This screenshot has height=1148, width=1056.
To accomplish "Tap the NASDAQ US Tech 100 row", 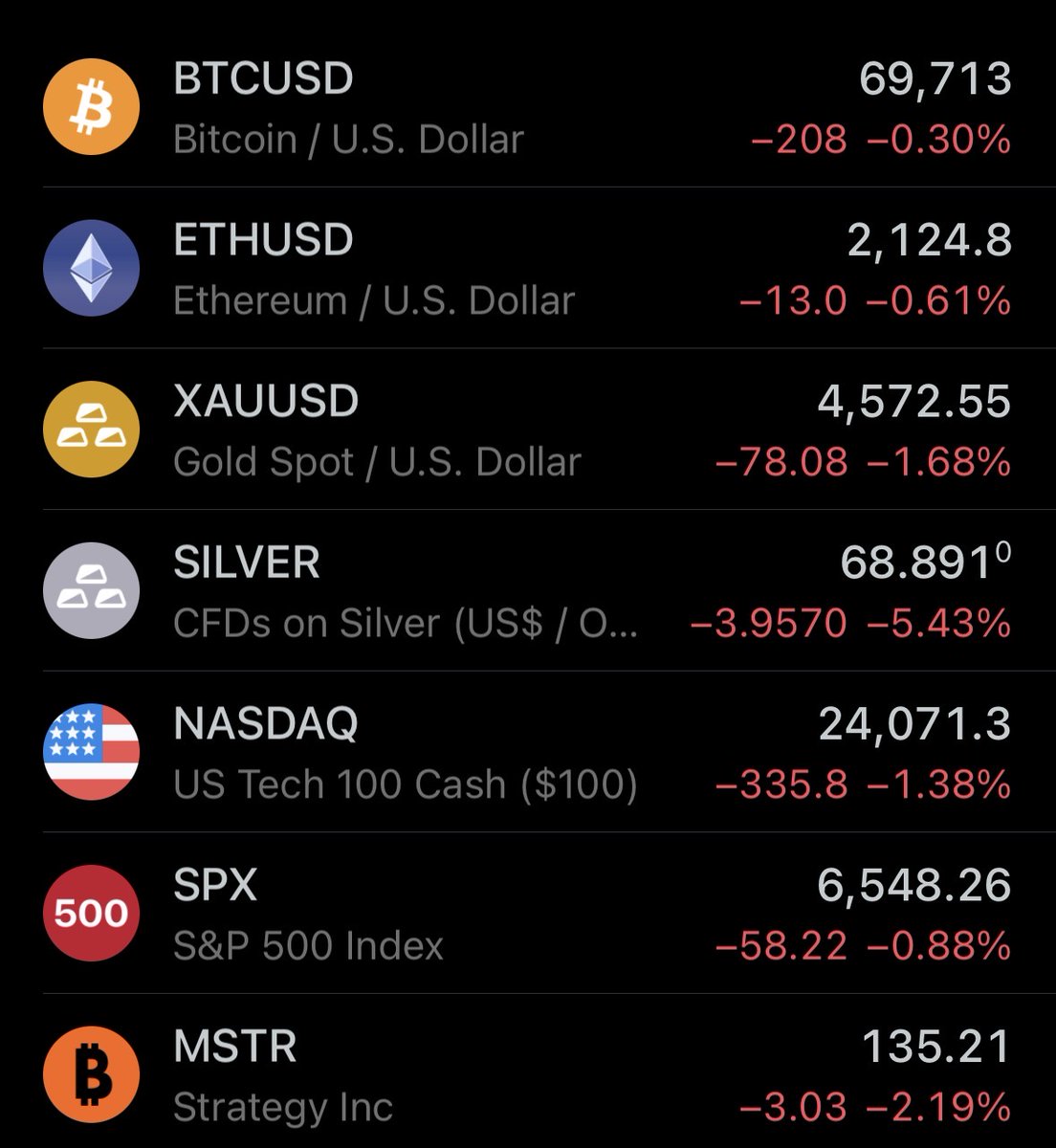I will [526, 752].
